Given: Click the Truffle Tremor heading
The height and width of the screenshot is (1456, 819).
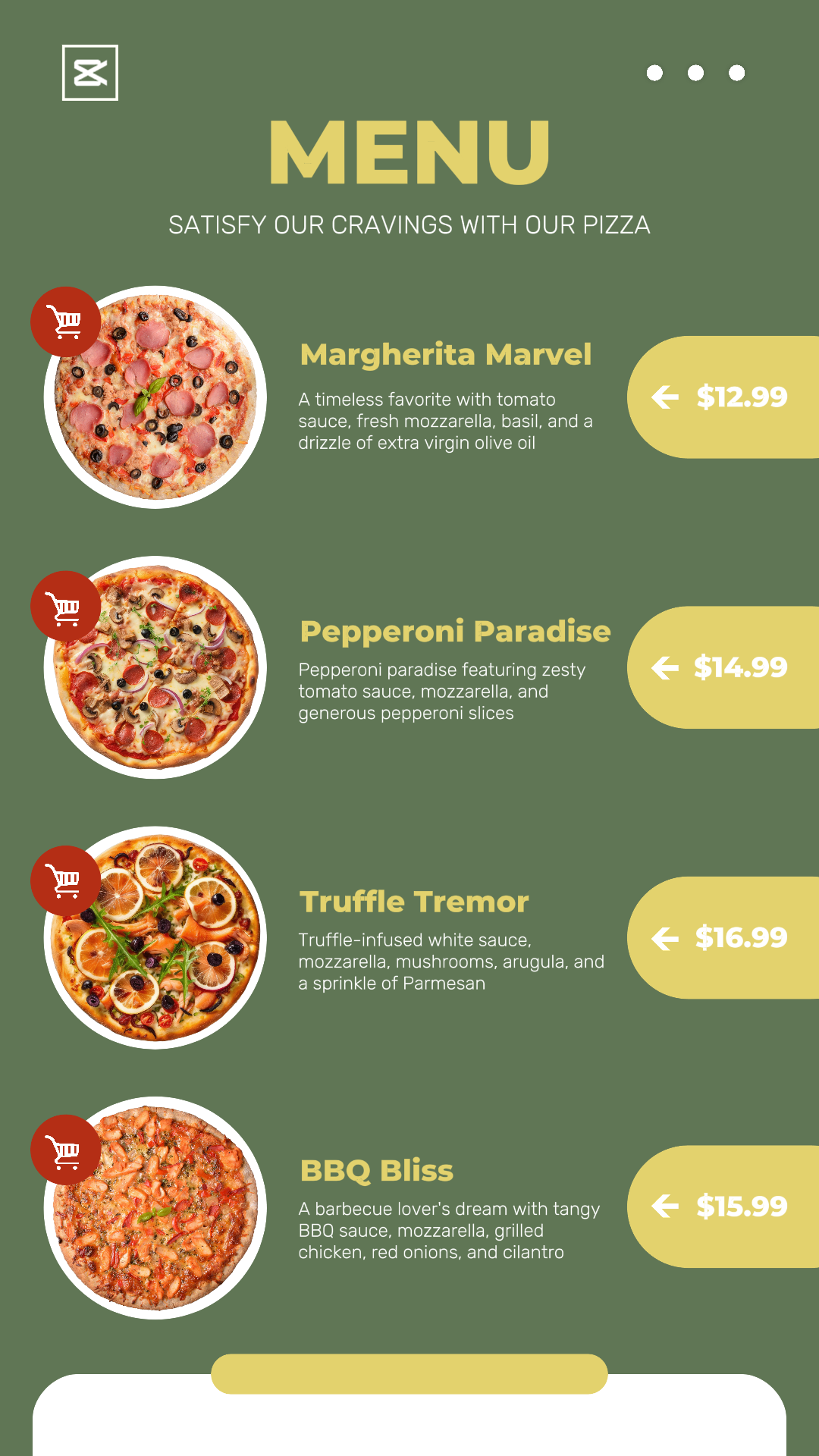Looking at the screenshot, I should click(x=414, y=902).
